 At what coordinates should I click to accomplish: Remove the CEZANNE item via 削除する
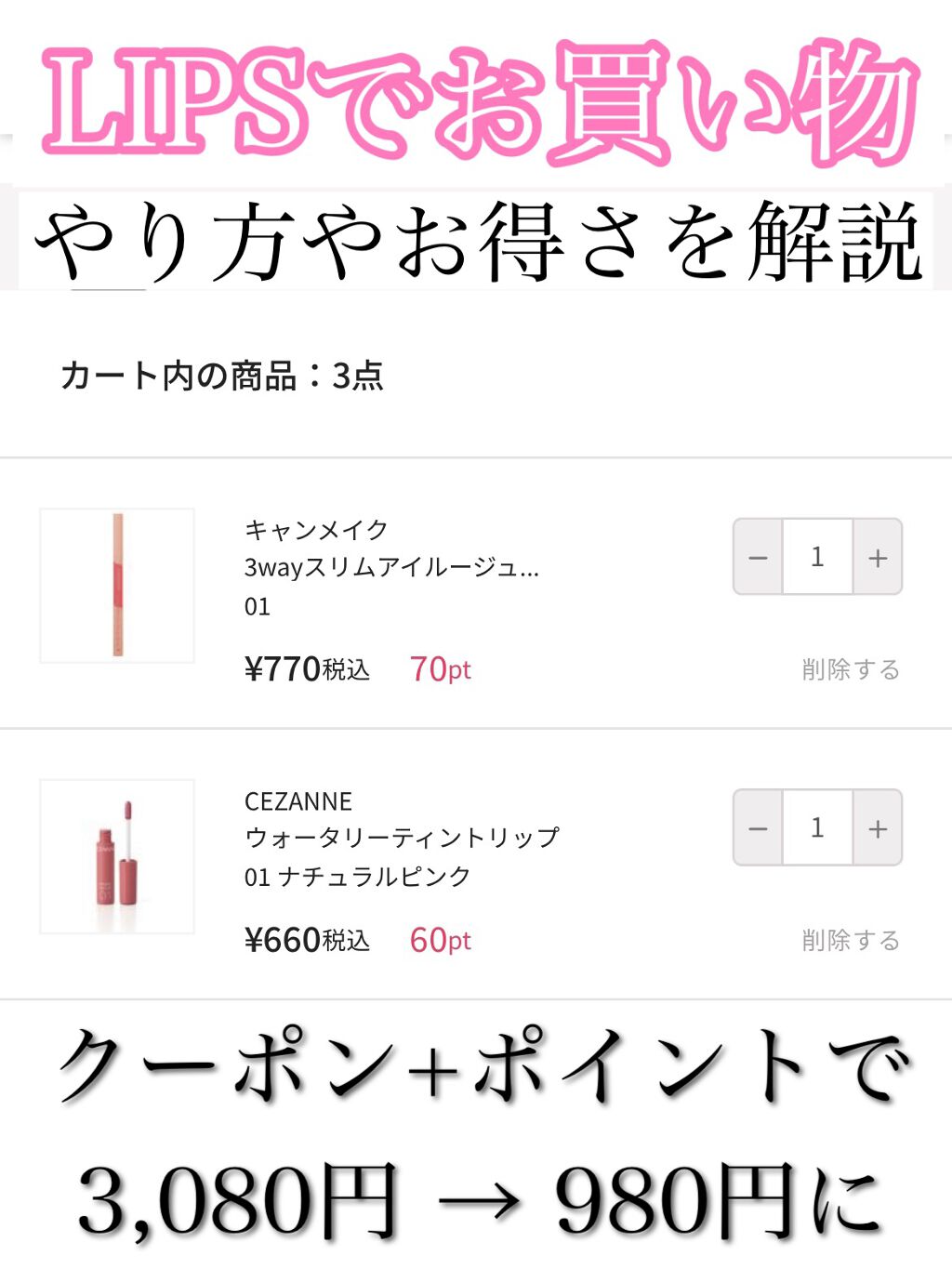[852, 941]
